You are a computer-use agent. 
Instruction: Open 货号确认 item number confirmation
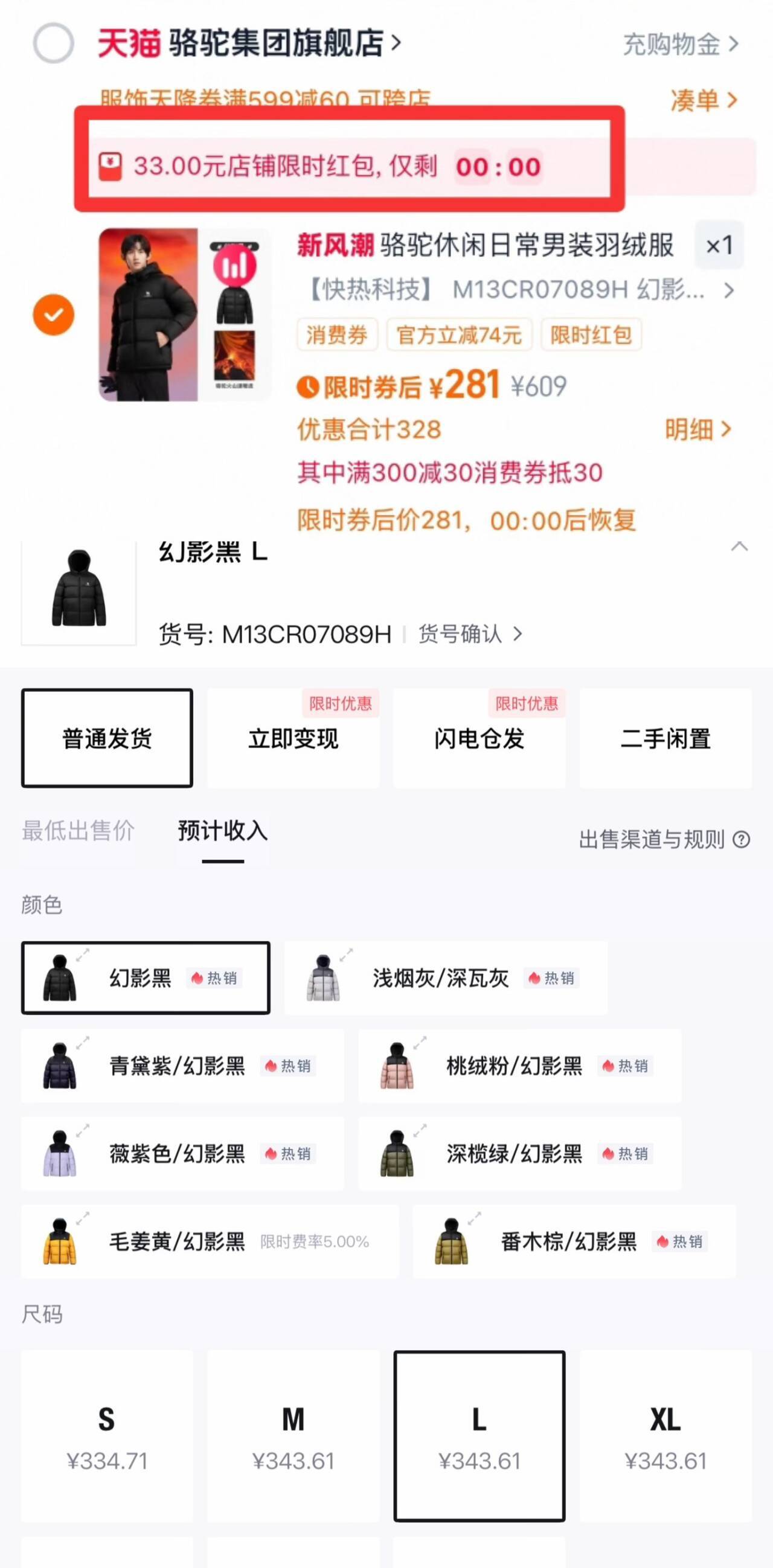(x=469, y=634)
